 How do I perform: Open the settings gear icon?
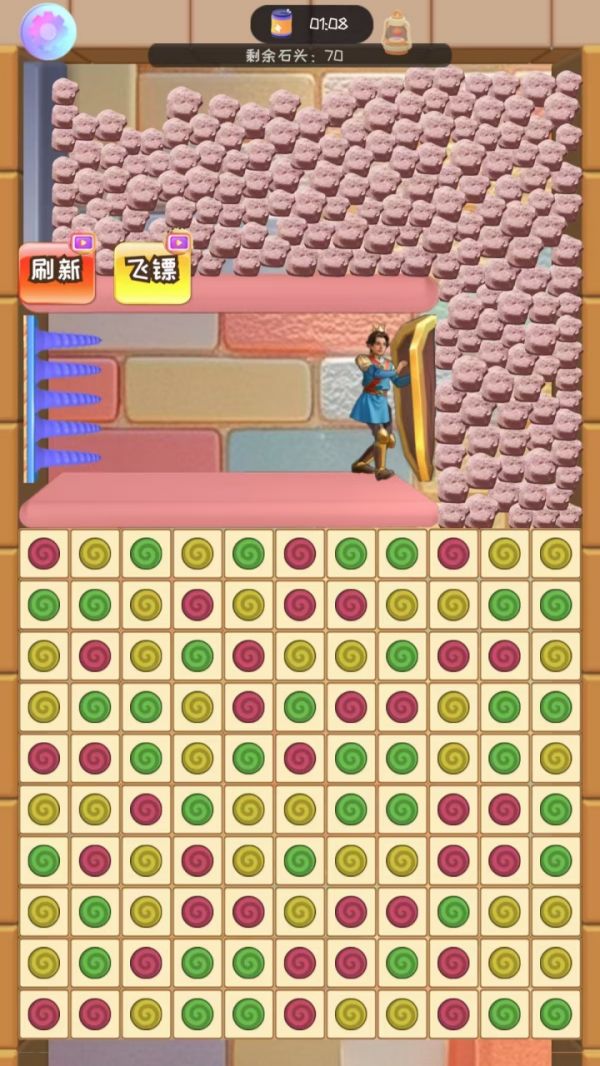click(x=47, y=29)
